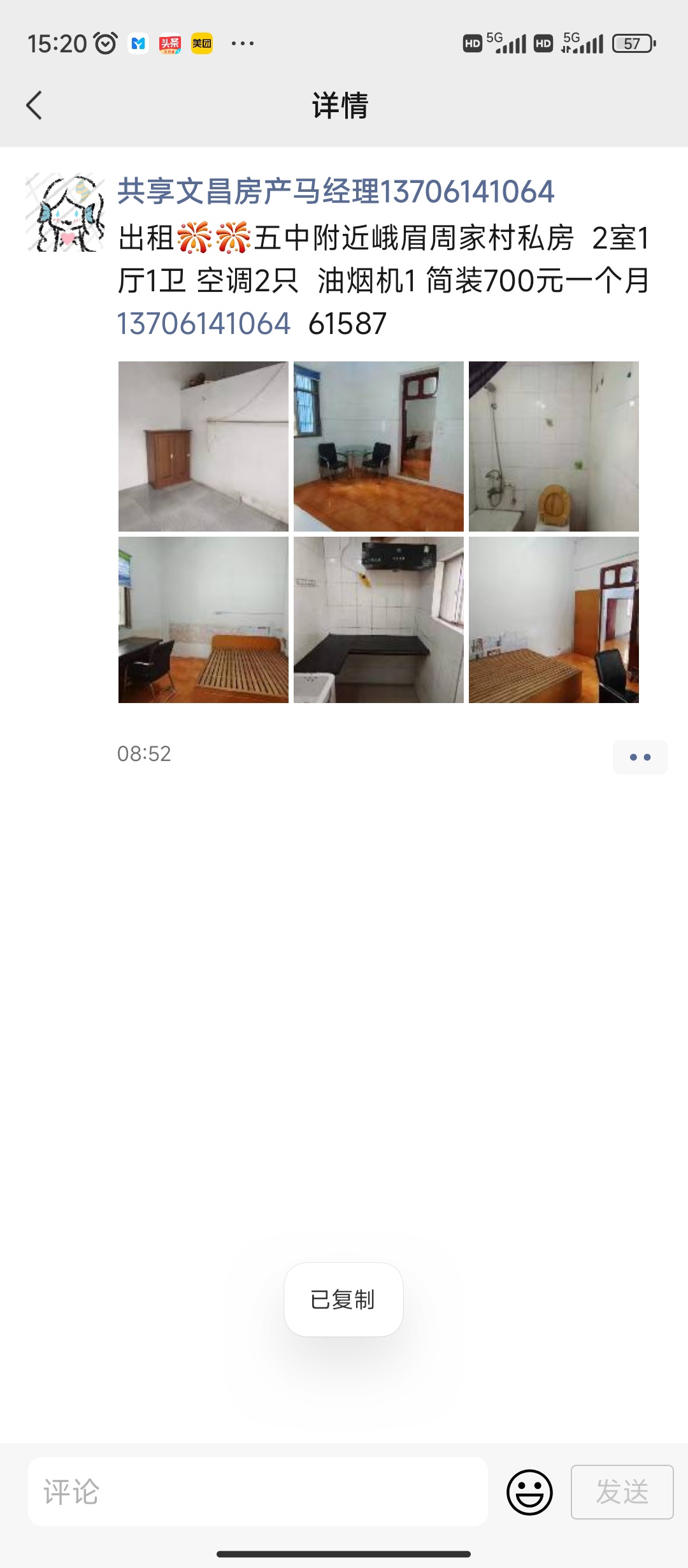Open the two-dot like and comment menu
Screen dimensions: 688x1568
(x=640, y=757)
